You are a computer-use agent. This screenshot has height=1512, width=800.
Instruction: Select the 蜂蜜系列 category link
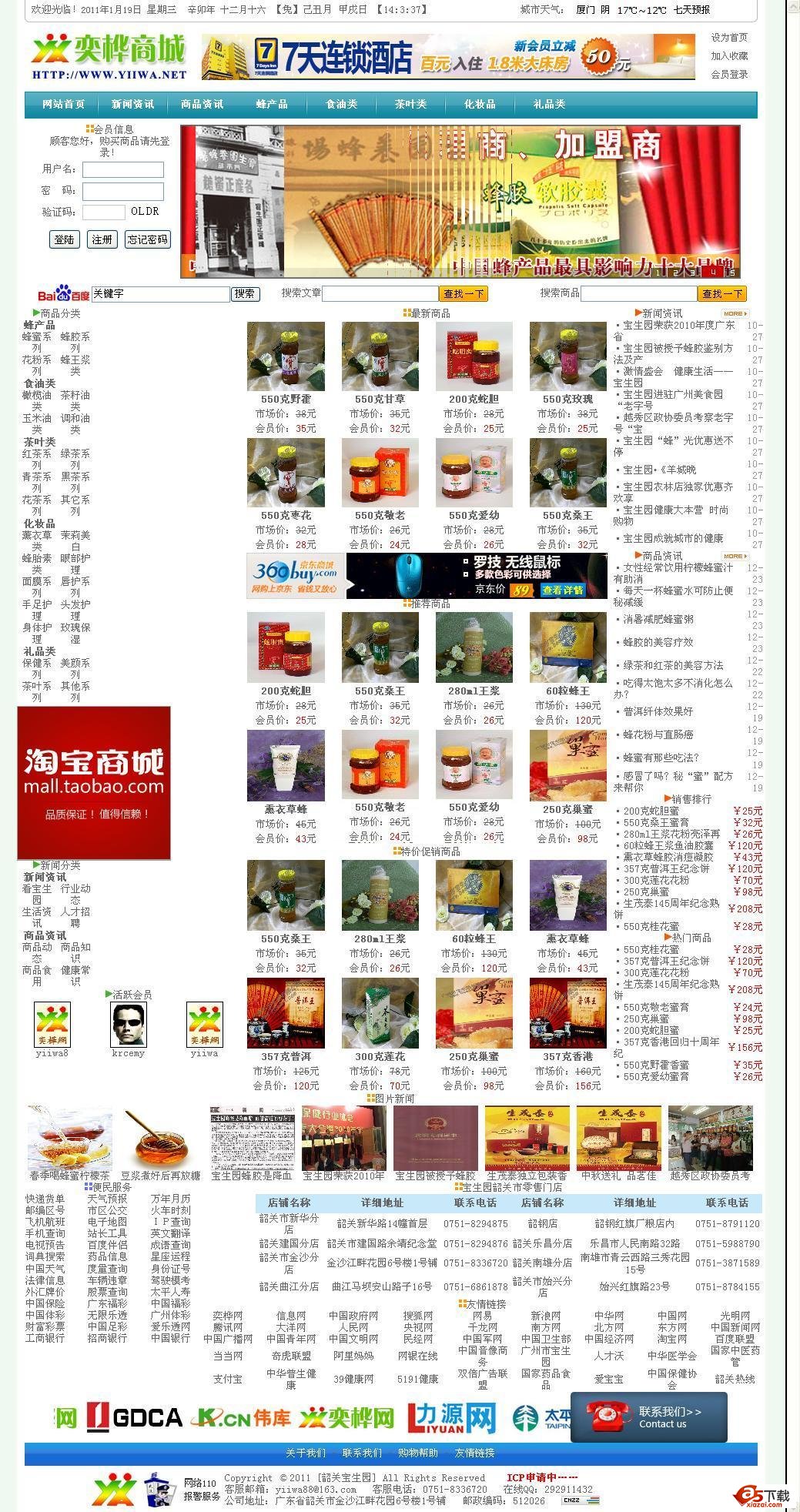coord(37,342)
